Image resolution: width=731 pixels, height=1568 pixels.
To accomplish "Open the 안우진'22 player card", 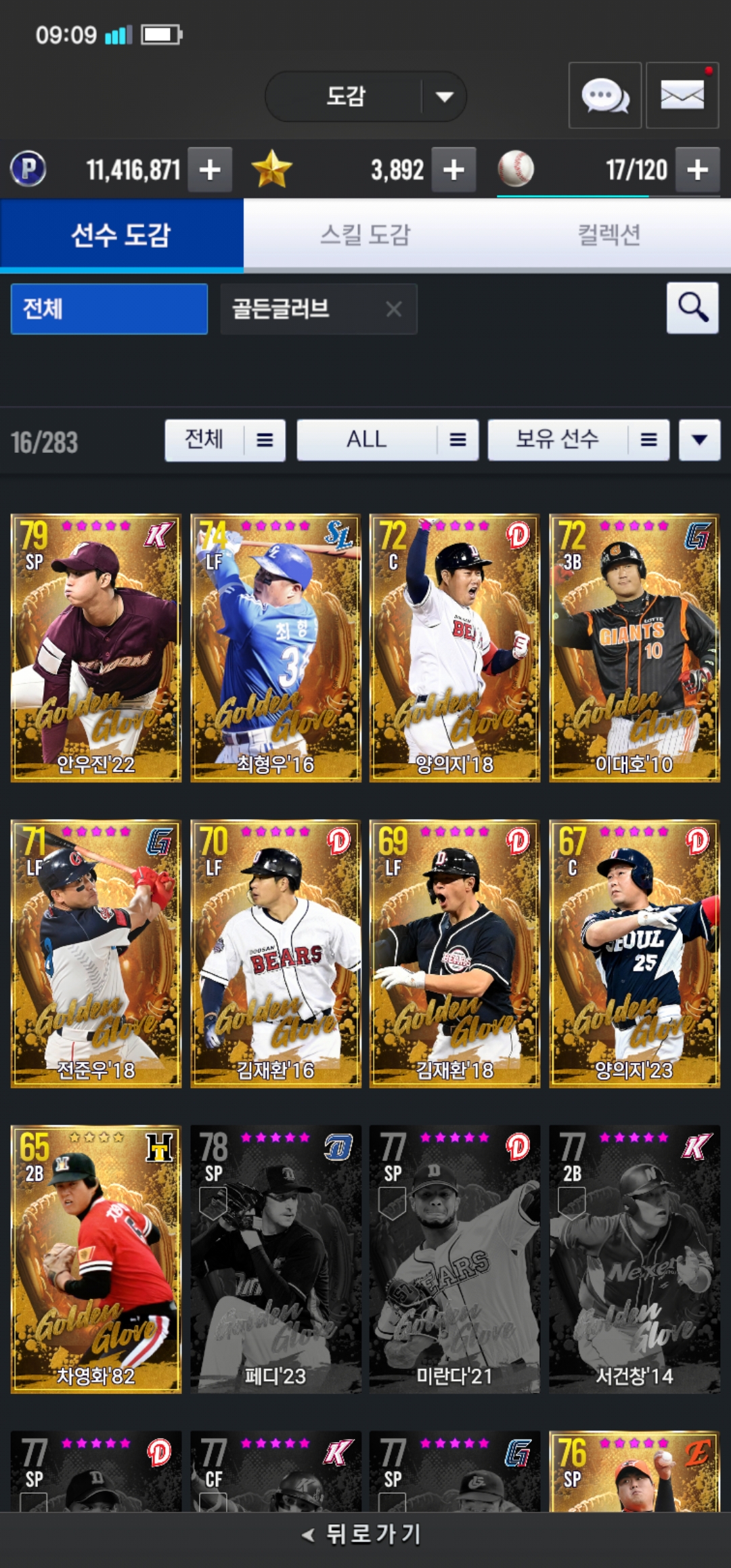I will pos(96,648).
